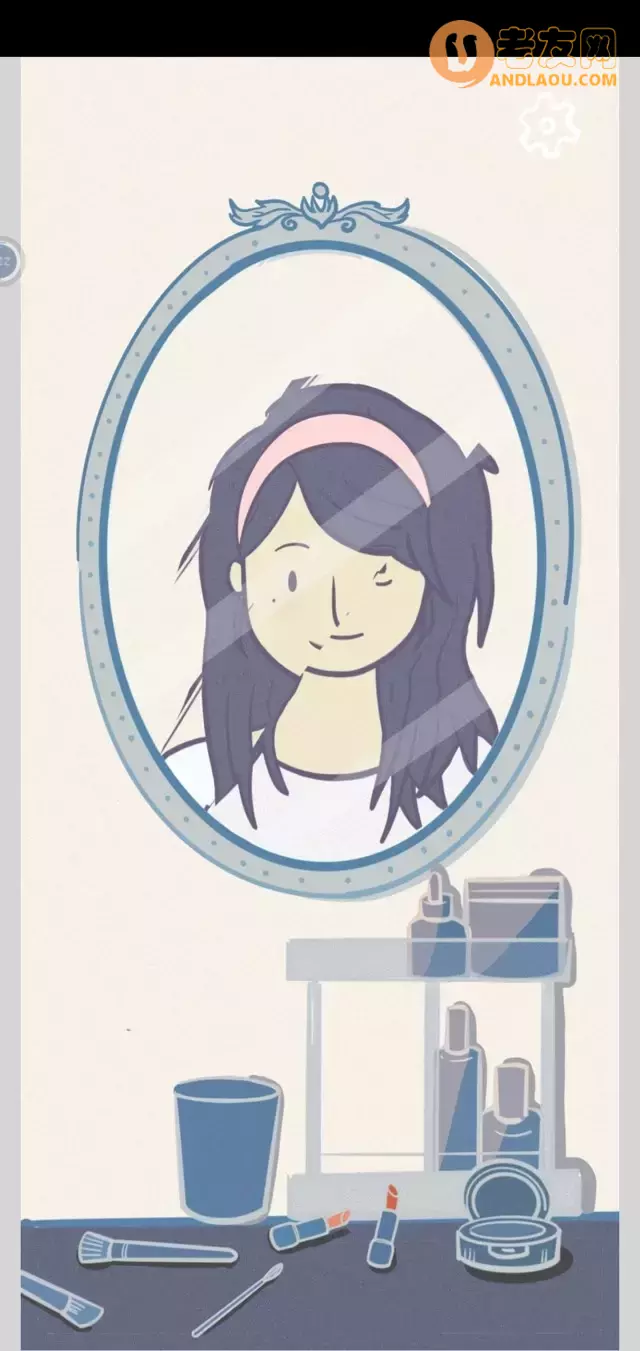The height and width of the screenshot is (1351, 640).
Task: Tap the floating assistant button
Action: [x=7, y=262]
